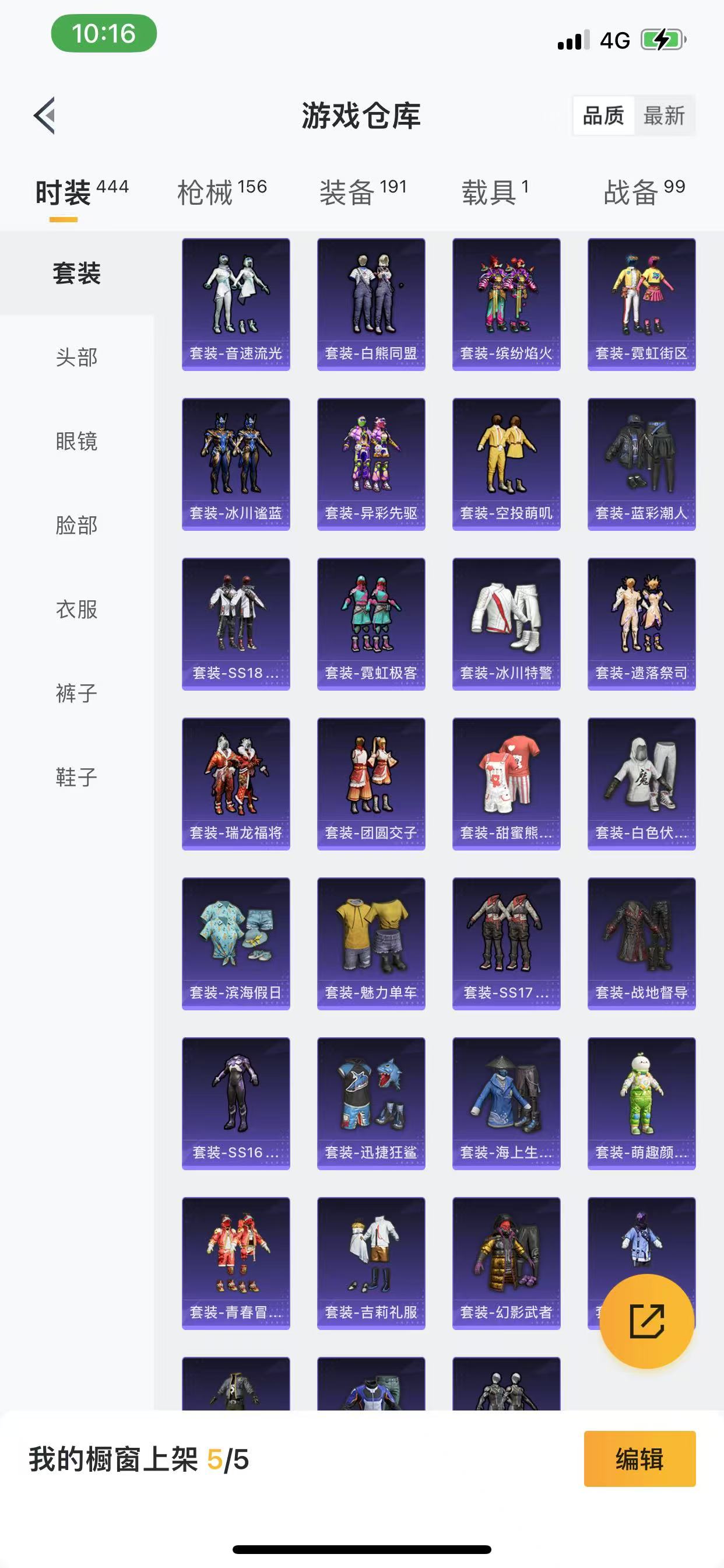Go back using the arrow icon

click(x=45, y=115)
